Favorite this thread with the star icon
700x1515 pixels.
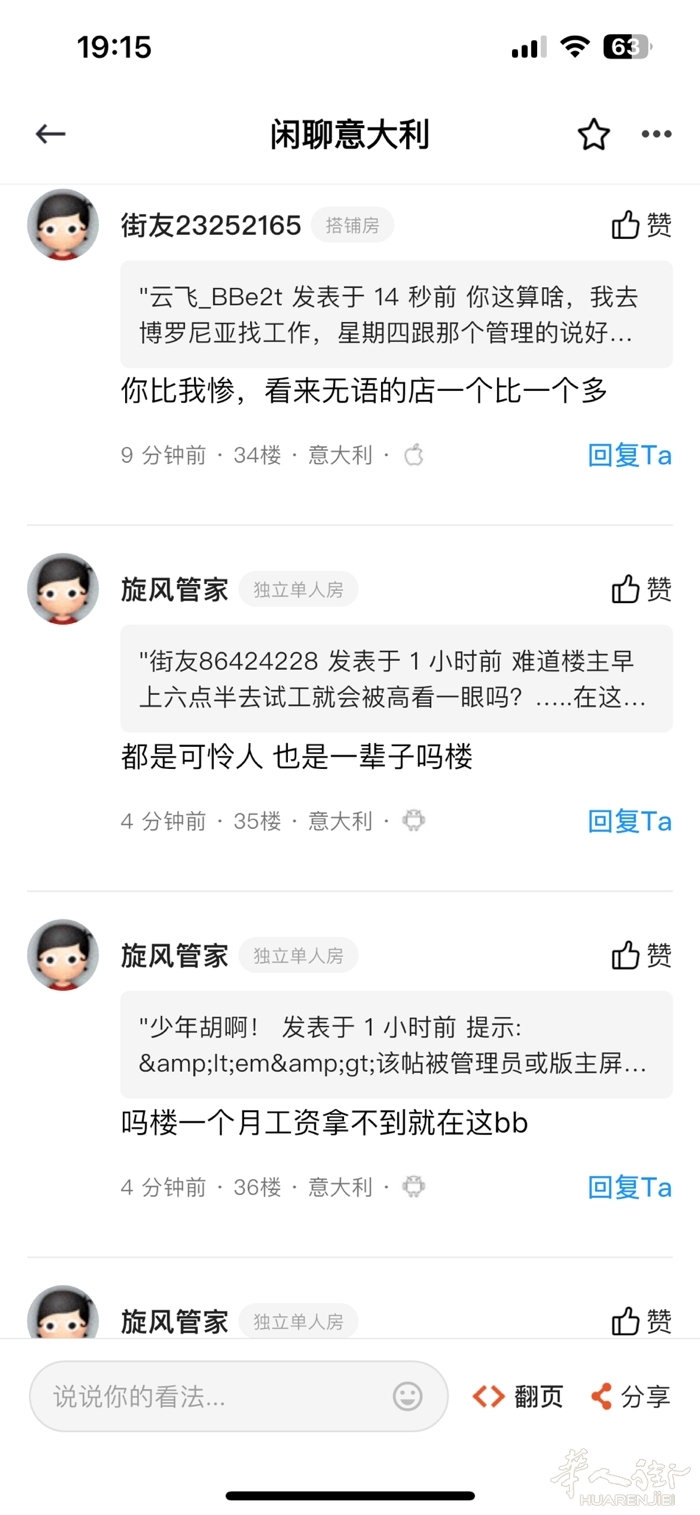pyautogui.click(x=593, y=134)
